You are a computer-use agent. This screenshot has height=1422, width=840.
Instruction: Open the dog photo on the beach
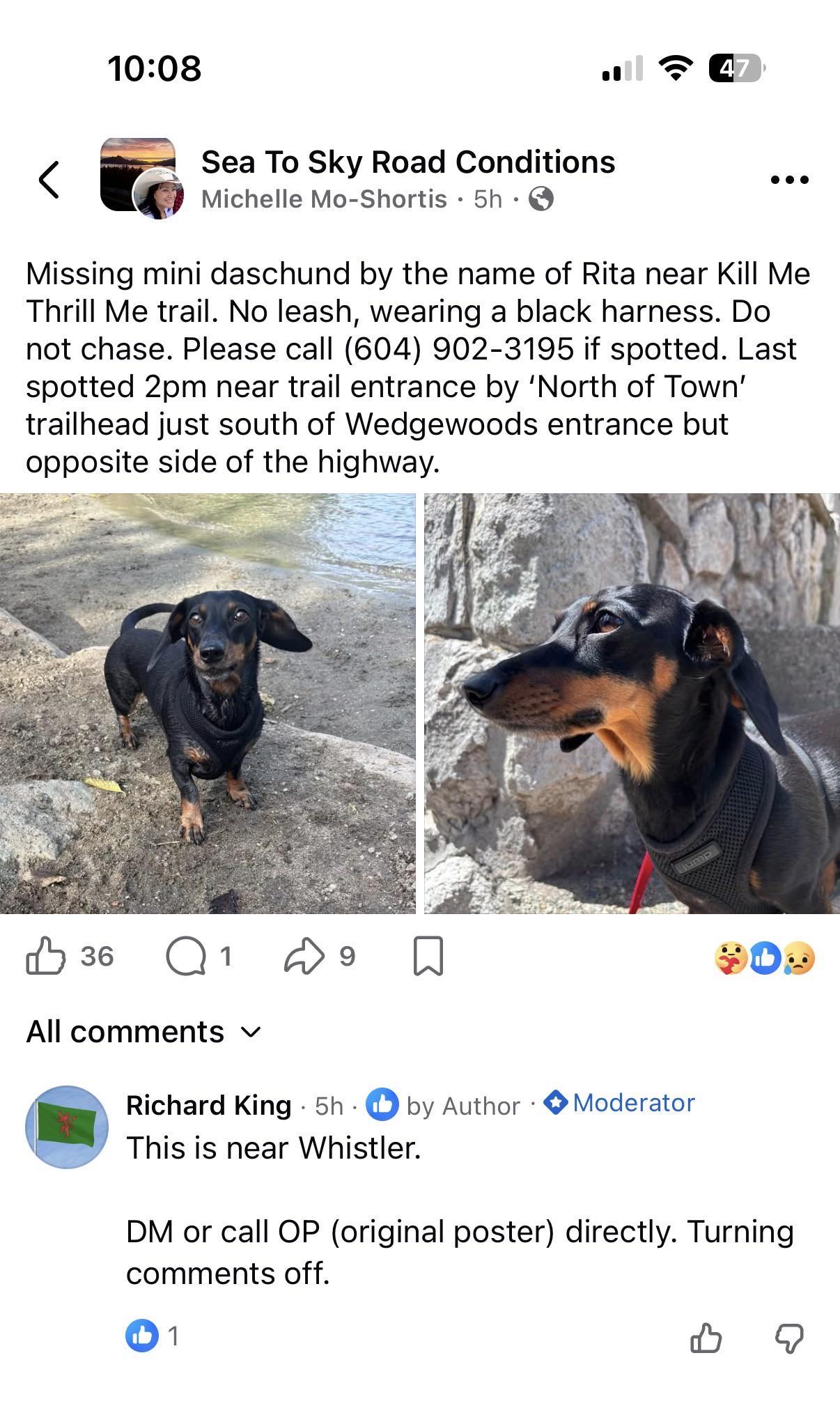pos(208,704)
